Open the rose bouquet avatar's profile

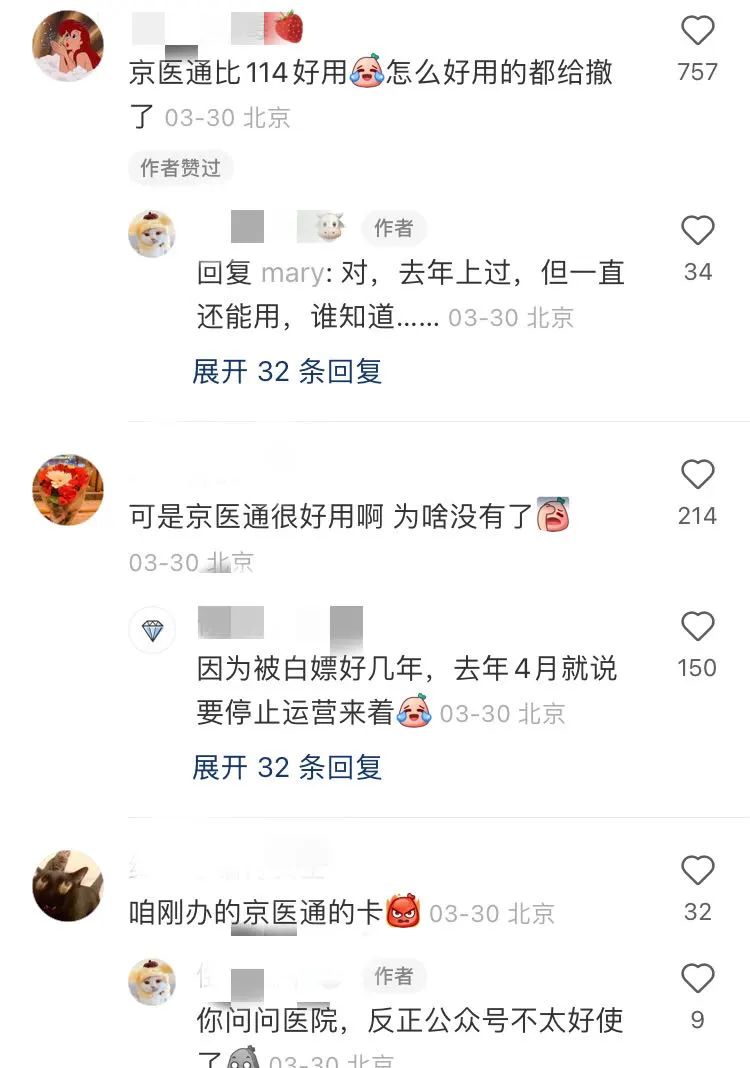click(x=67, y=490)
